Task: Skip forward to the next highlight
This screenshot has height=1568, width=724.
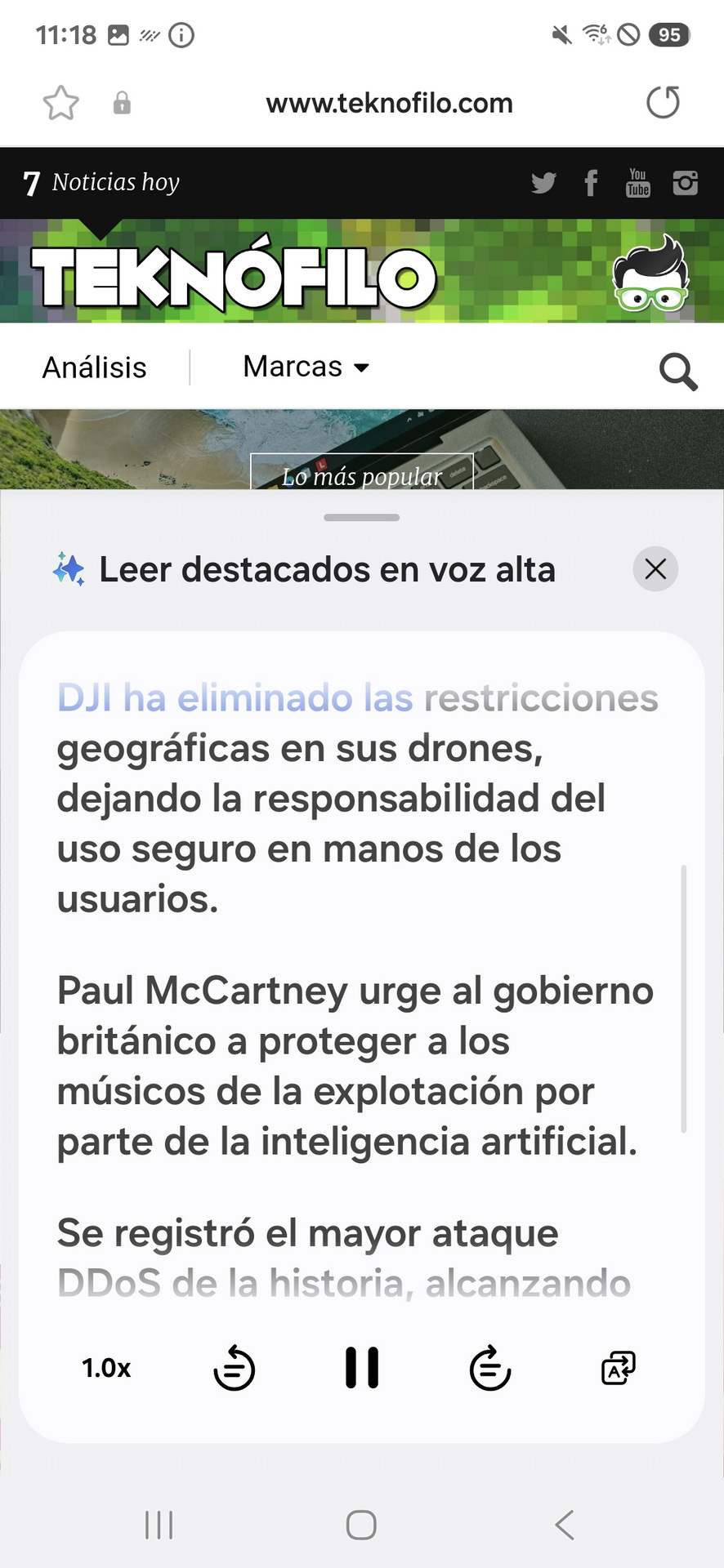Action: click(490, 1367)
